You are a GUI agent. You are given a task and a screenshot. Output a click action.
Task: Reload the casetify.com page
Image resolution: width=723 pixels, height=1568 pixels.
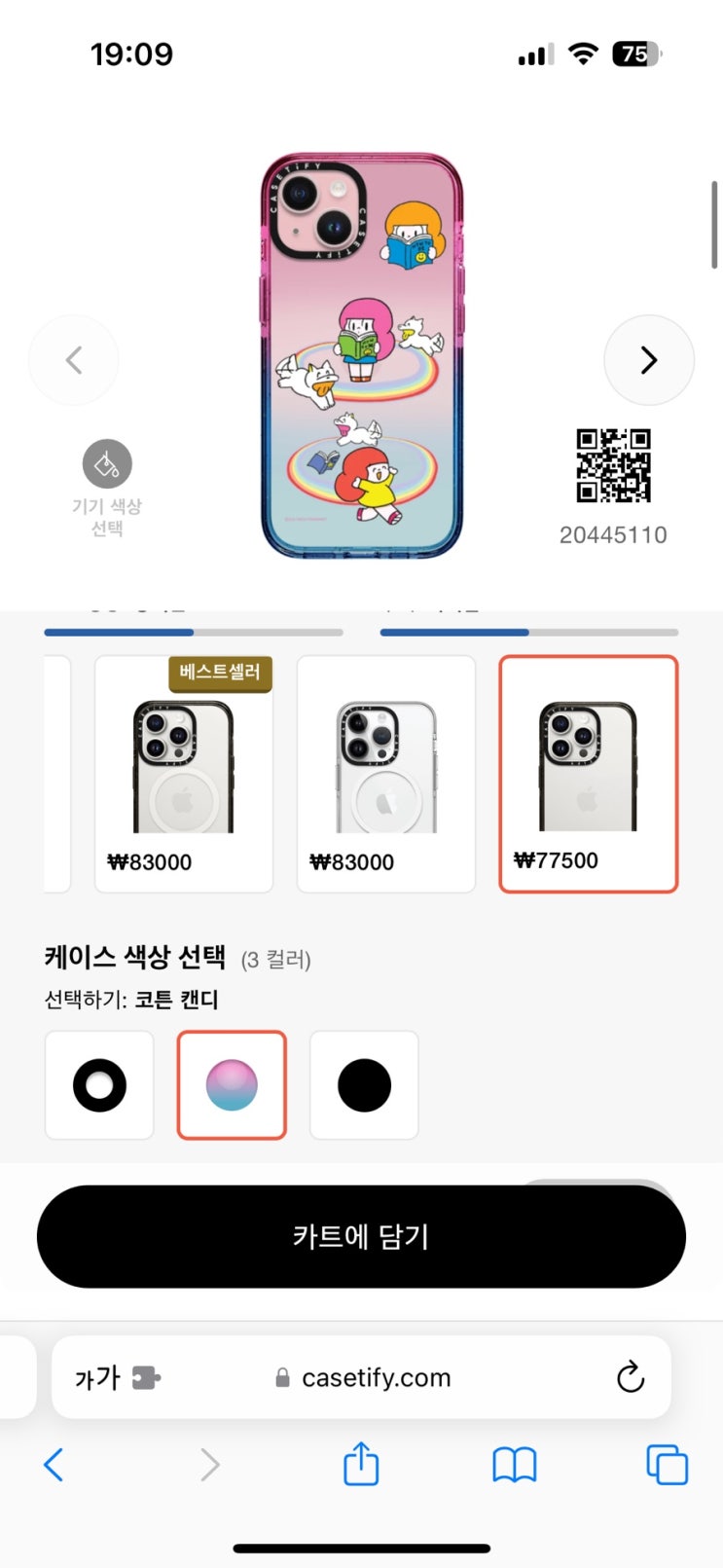coord(631,1377)
